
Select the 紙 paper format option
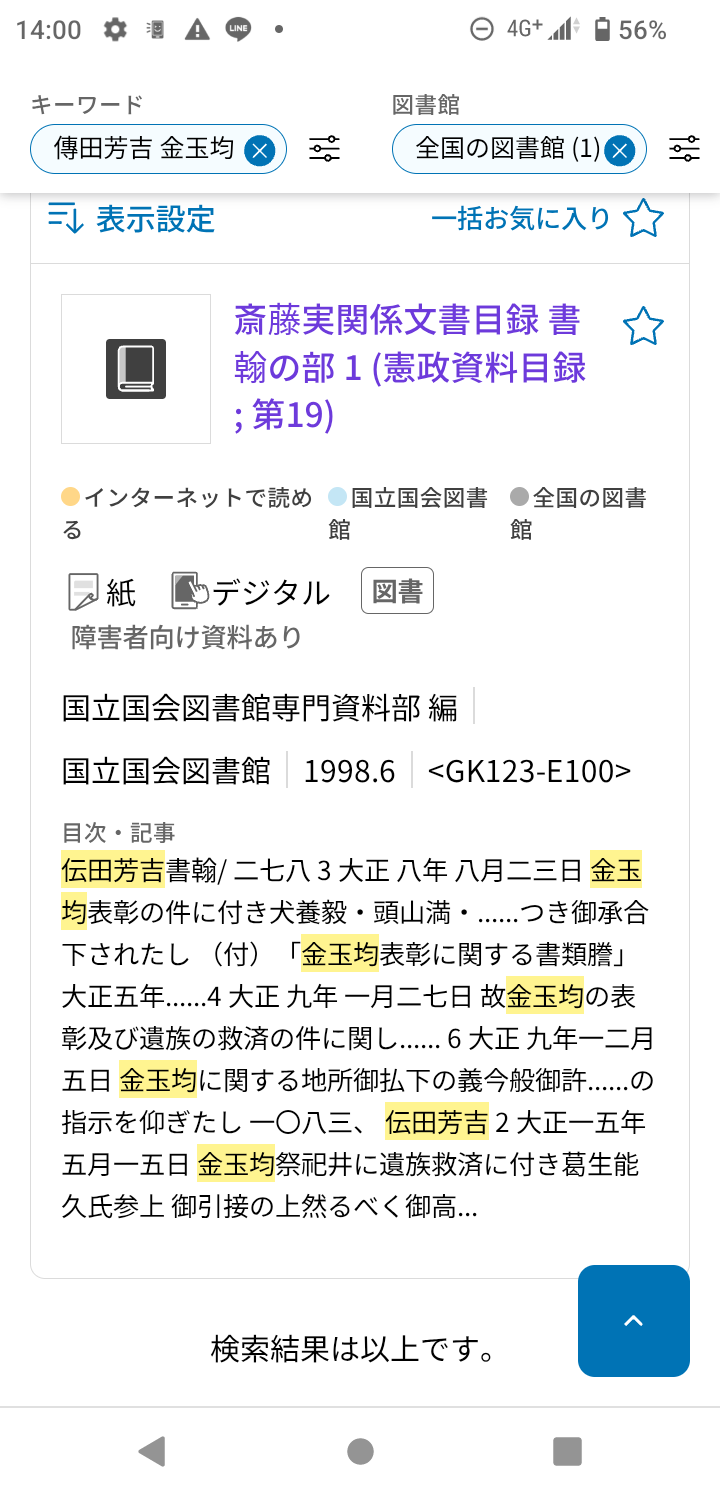click(102, 592)
